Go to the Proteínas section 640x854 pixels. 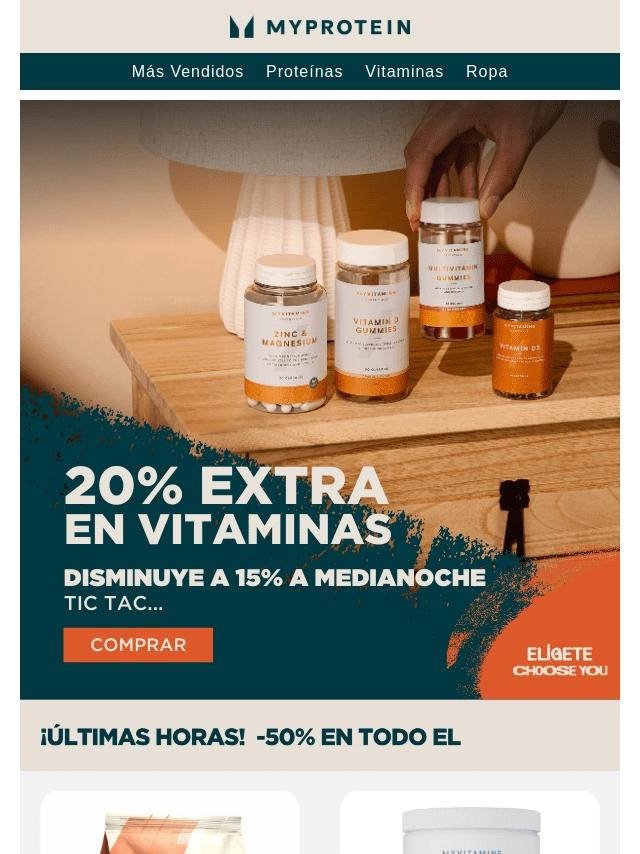304,72
